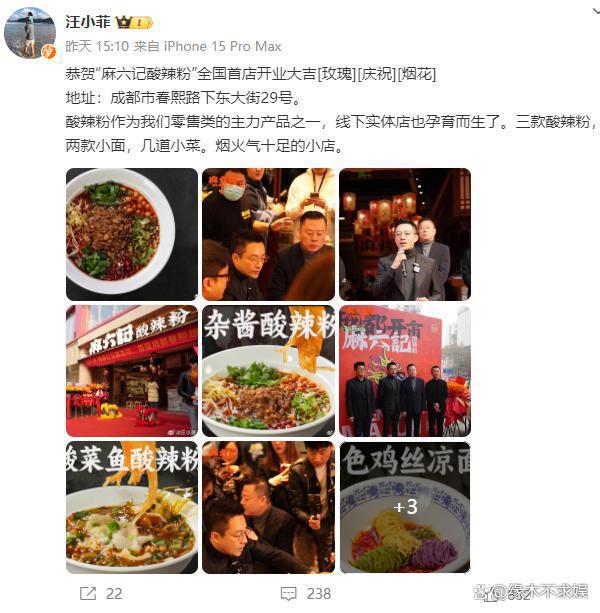Screen dimensions: 600x613
Task: Open the crowd photo with bald man
Action: [x=268, y=507]
